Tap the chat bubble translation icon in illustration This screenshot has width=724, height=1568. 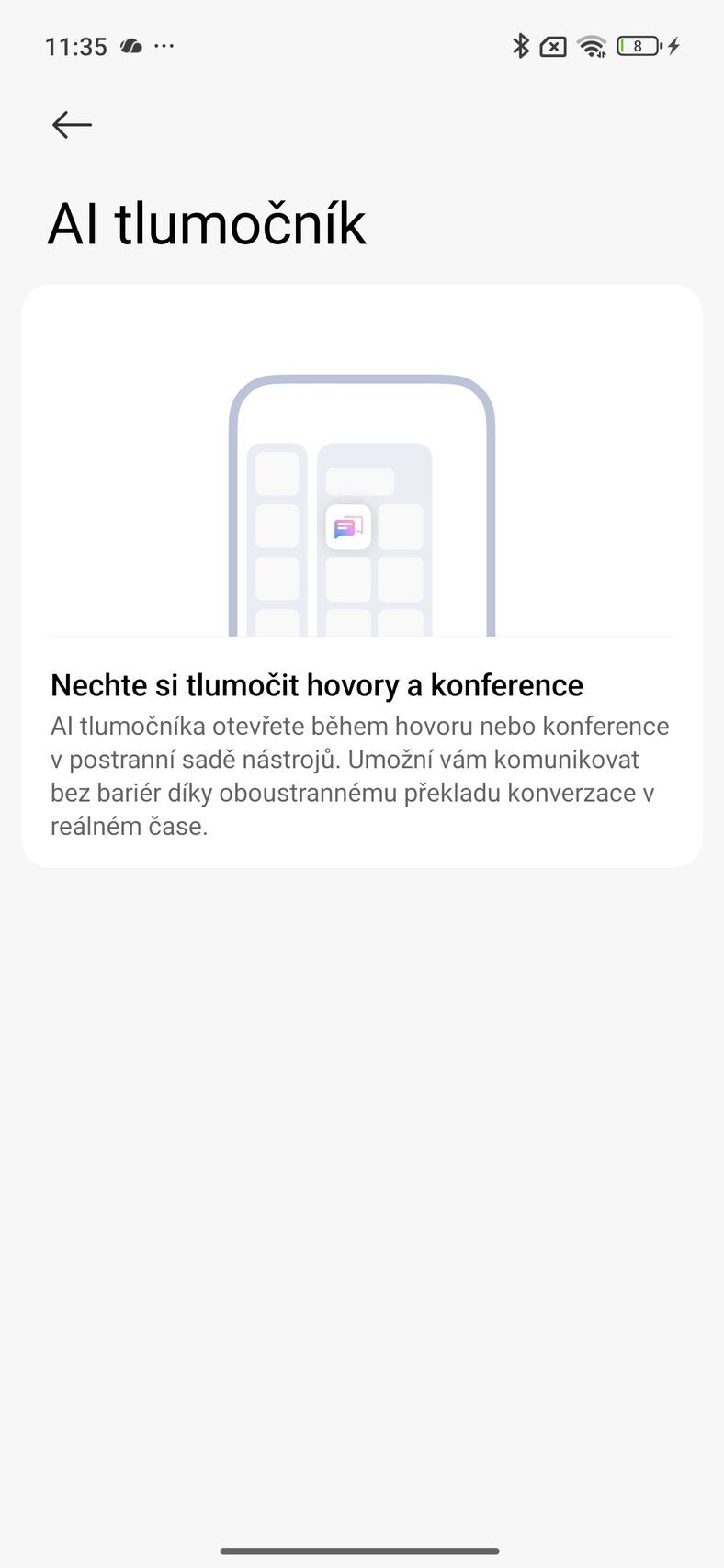click(347, 526)
